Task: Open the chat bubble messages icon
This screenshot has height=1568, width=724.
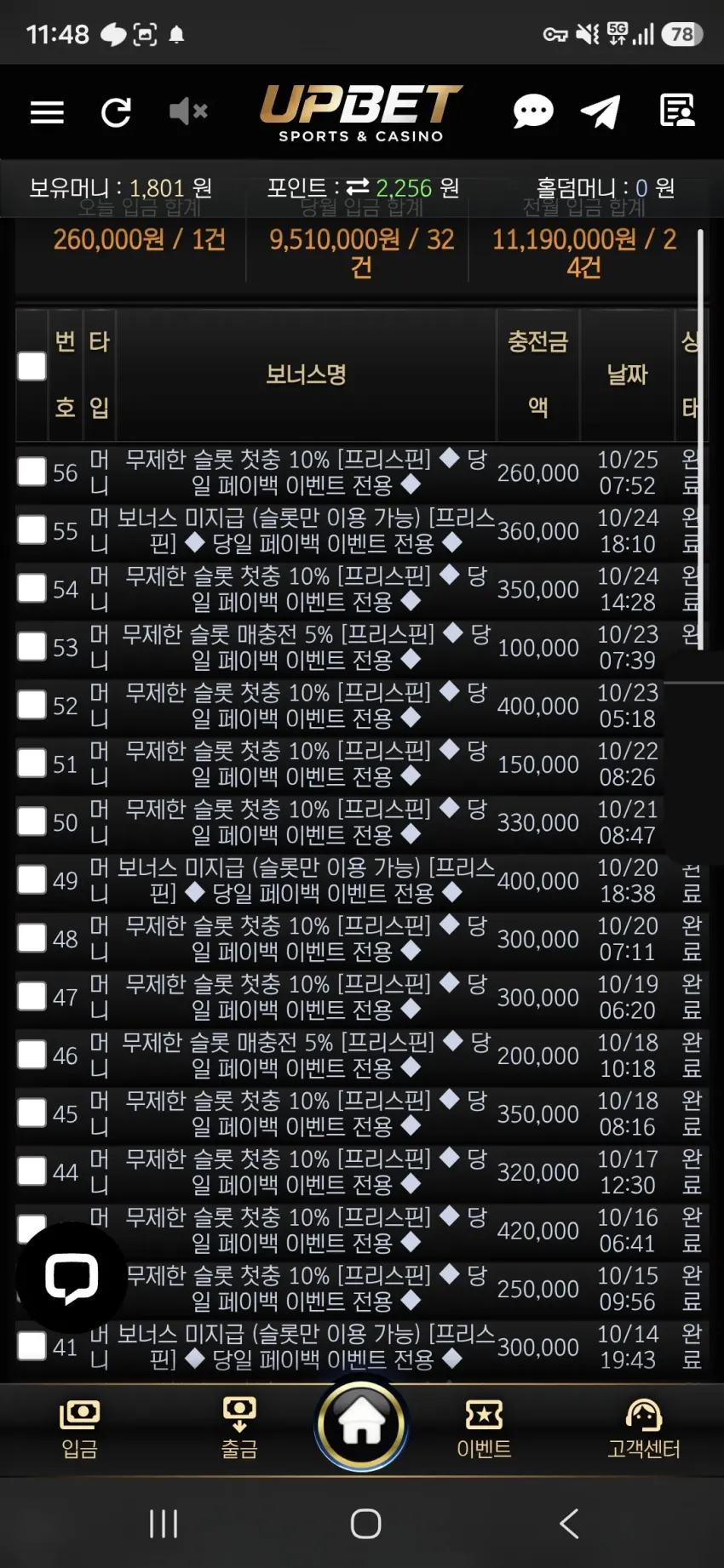Action: [x=533, y=112]
